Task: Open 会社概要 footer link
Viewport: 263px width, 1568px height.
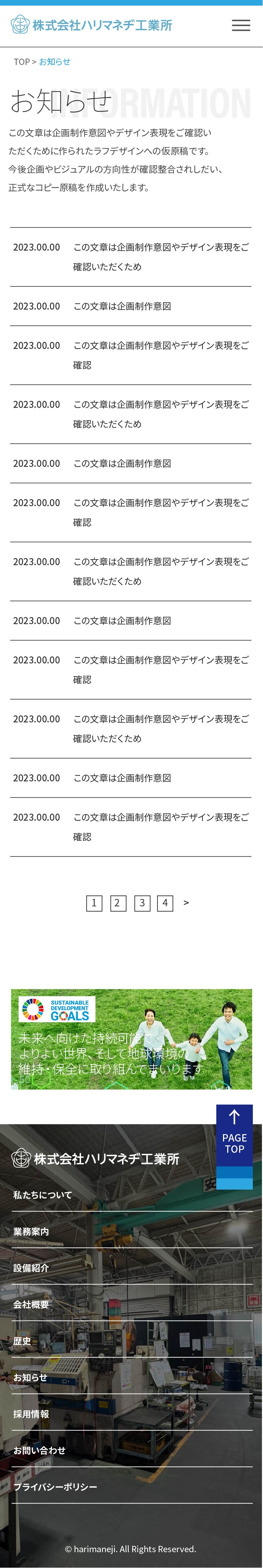Action: click(31, 1304)
